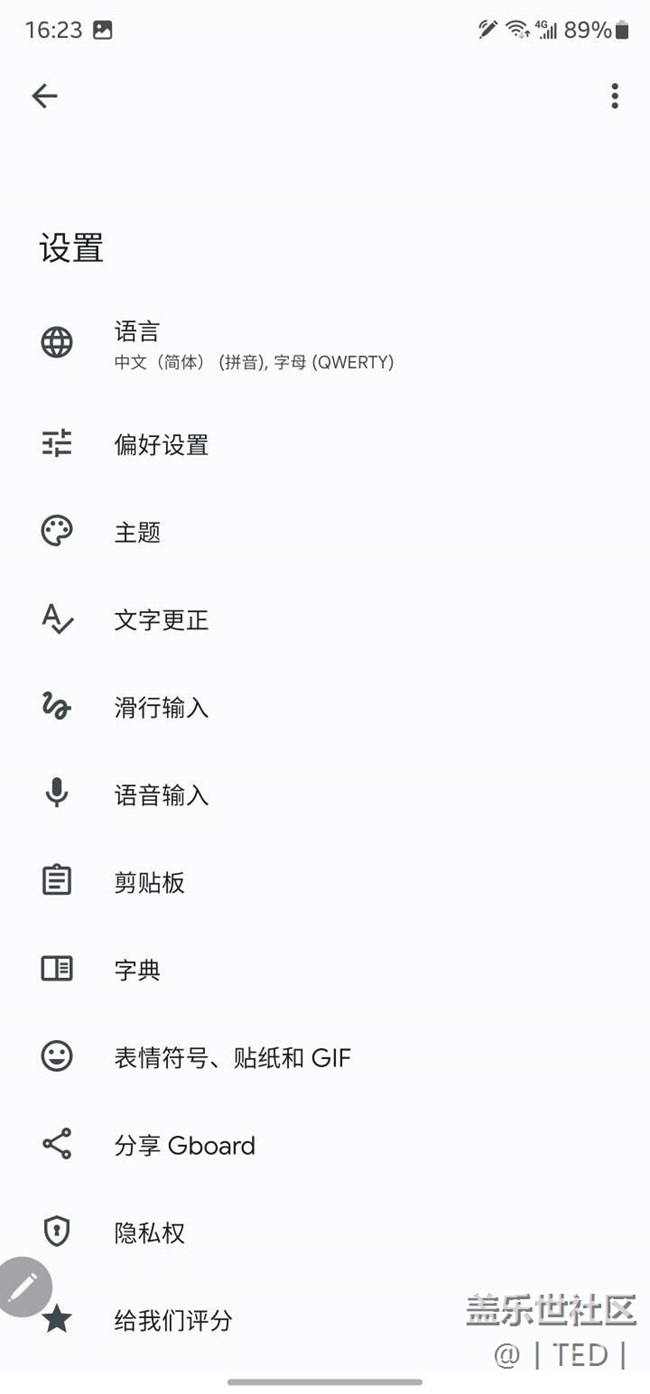This screenshot has width=650, height=1394.
Task: Open 偏好设置 preferences
Action: 325,445
